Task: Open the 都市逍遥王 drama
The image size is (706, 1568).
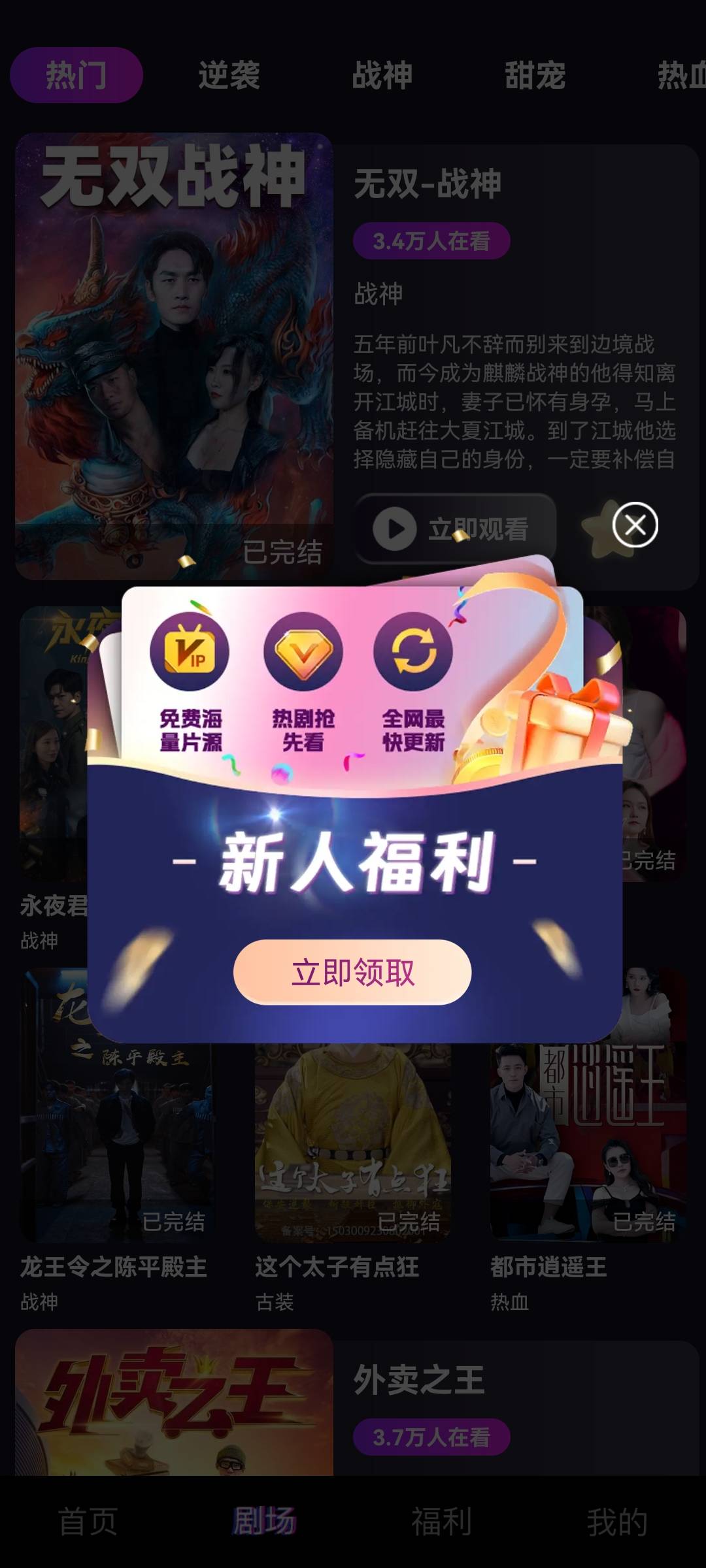Action: pyautogui.click(x=588, y=1143)
